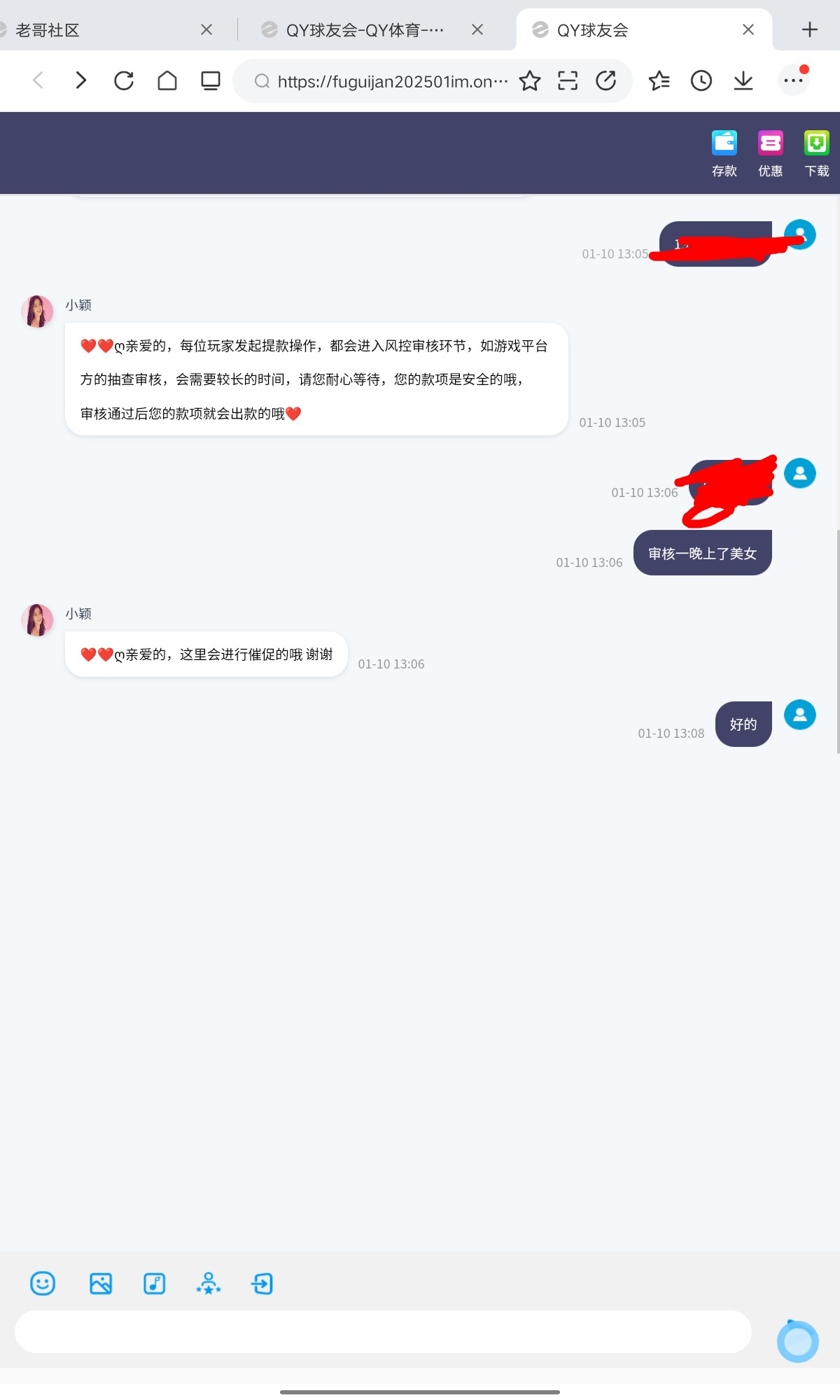The image size is (840, 1400).
Task: Open the browser downloads
Action: (x=743, y=81)
